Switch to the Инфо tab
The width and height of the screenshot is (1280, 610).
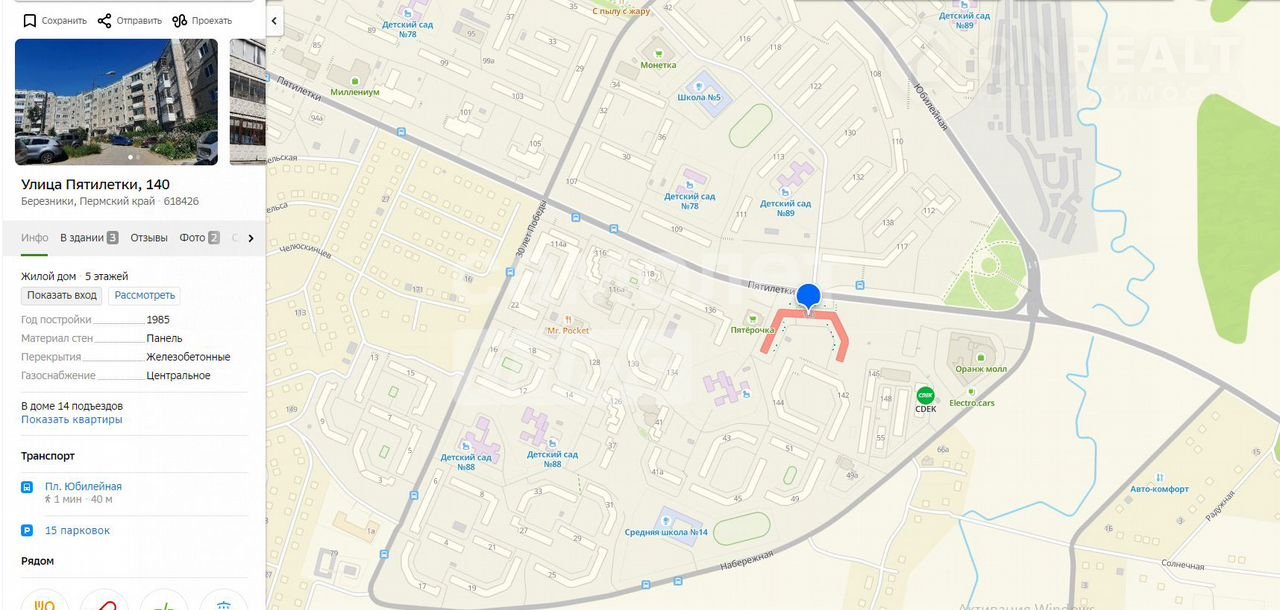pyautogui.click(x=35, y=238)
